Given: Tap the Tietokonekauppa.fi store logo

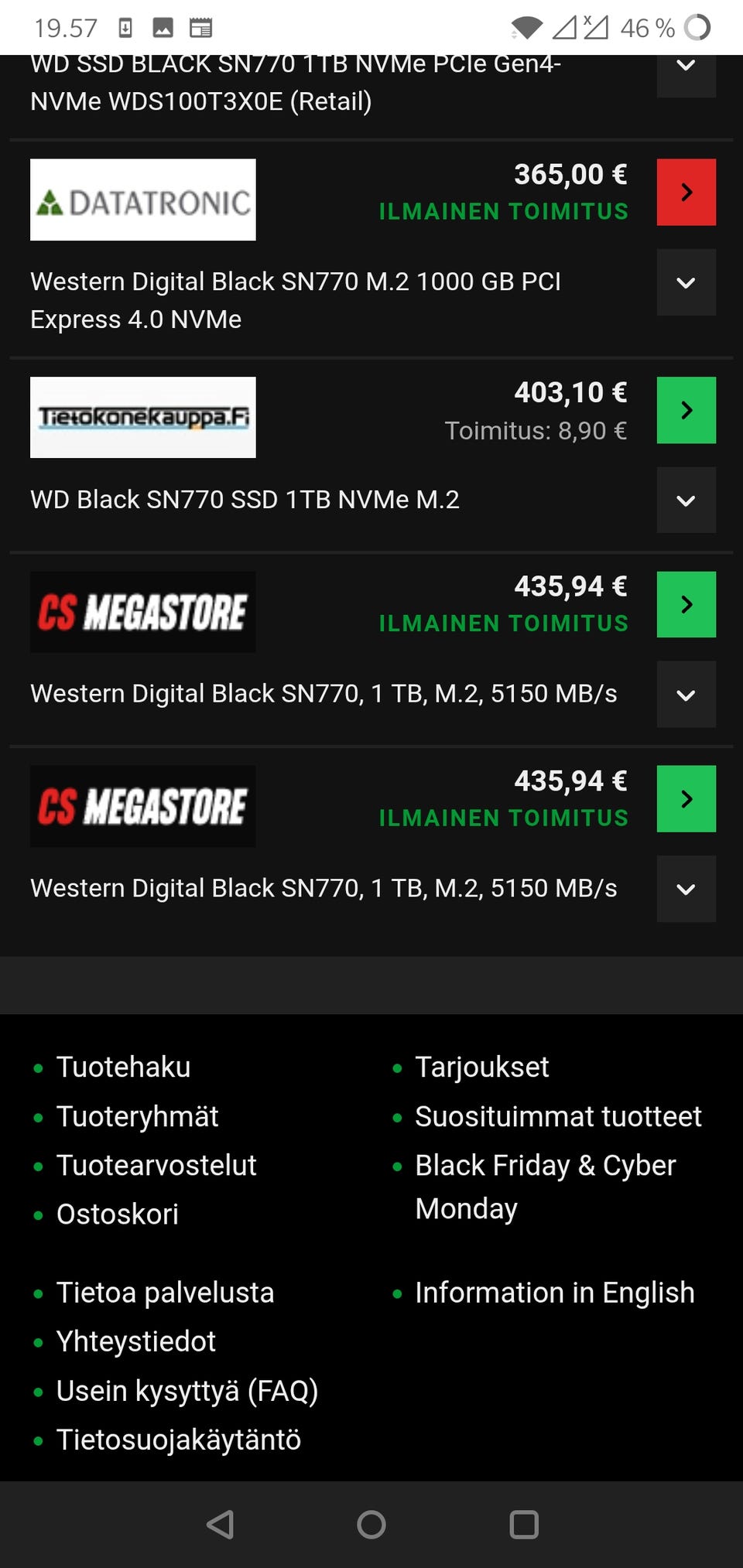Looking at the screenshot, I should click(x=143, y=418).
